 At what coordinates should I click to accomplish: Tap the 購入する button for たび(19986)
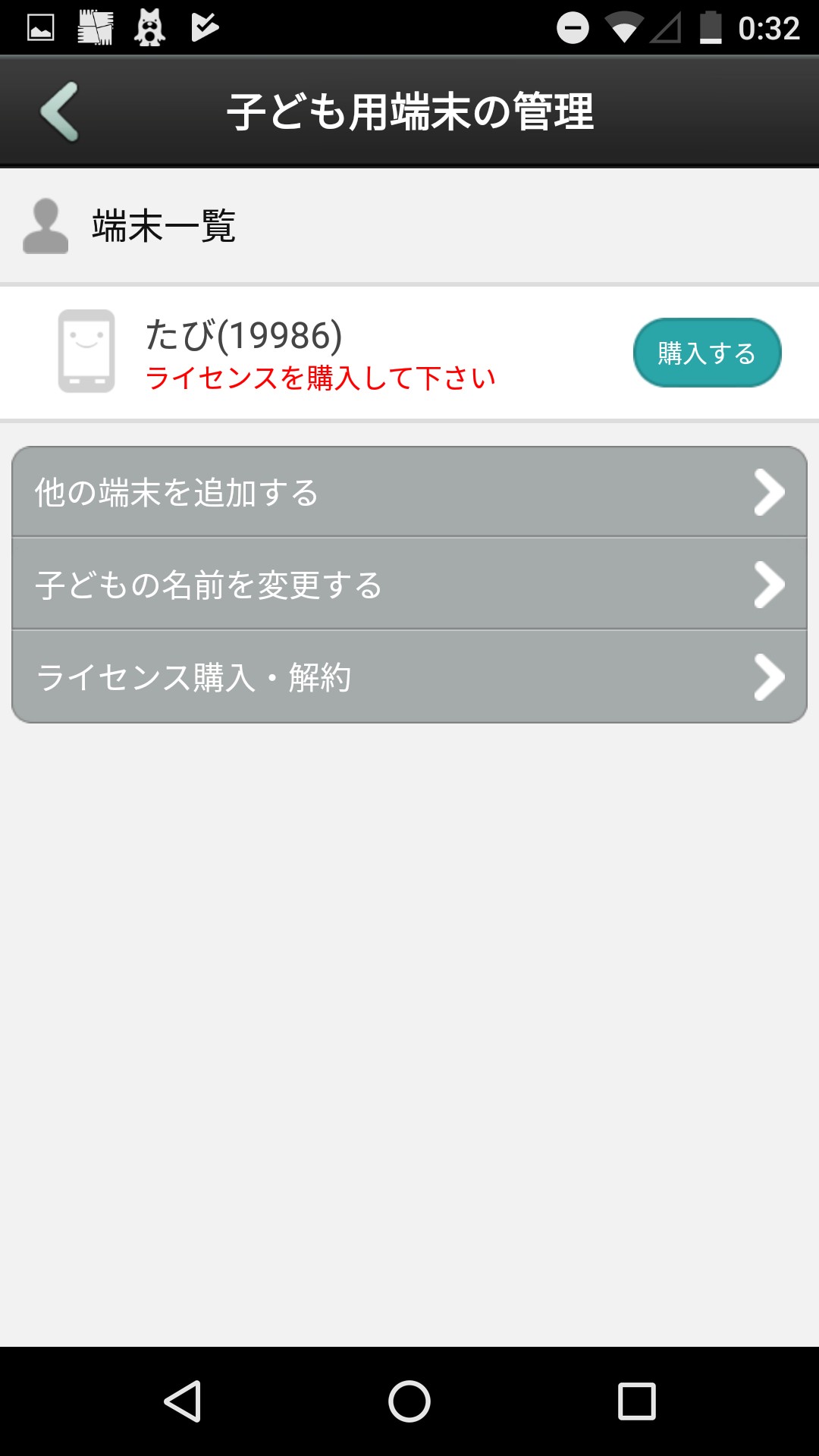(707, 353)
